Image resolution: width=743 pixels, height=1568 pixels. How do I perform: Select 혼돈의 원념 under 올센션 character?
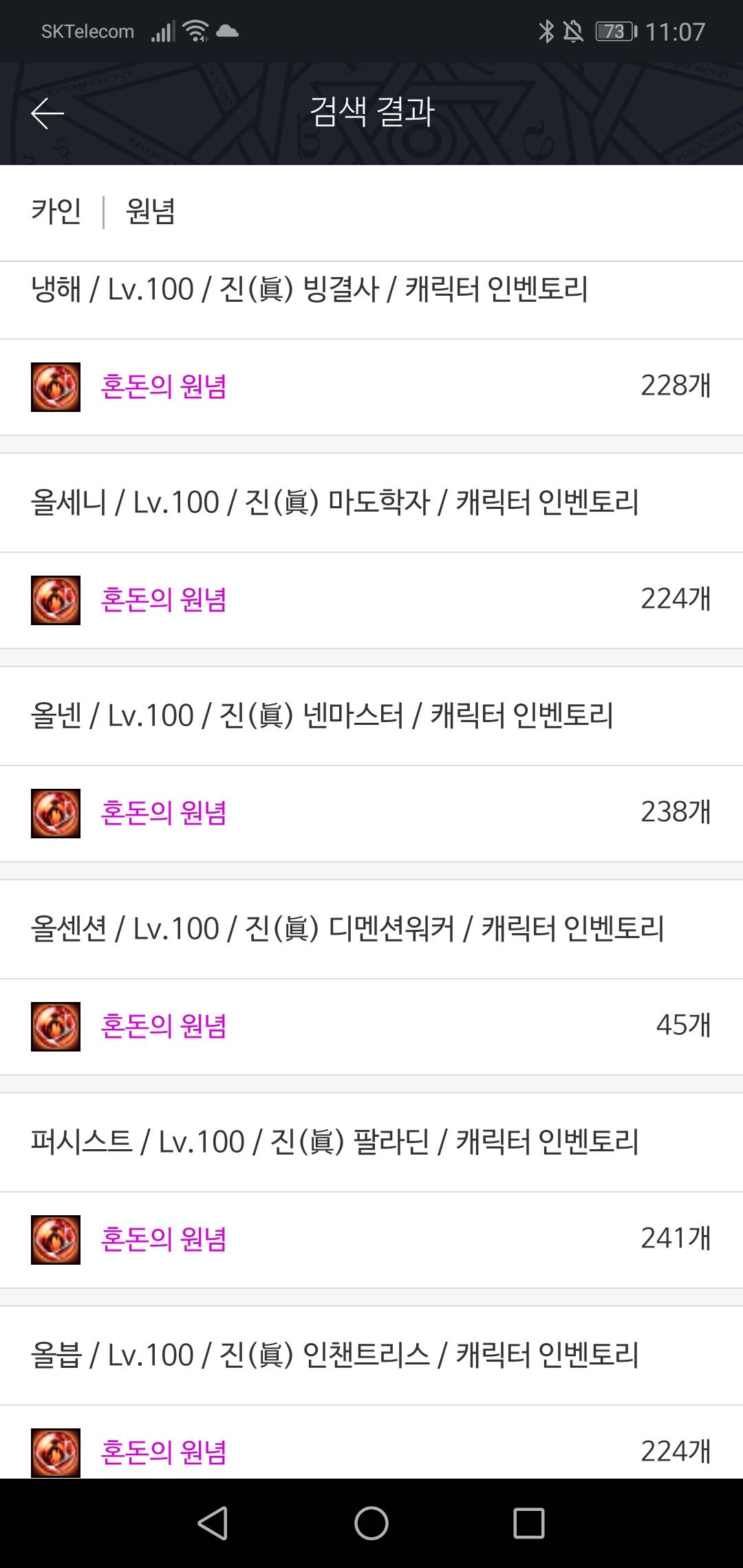[164, 1026]
